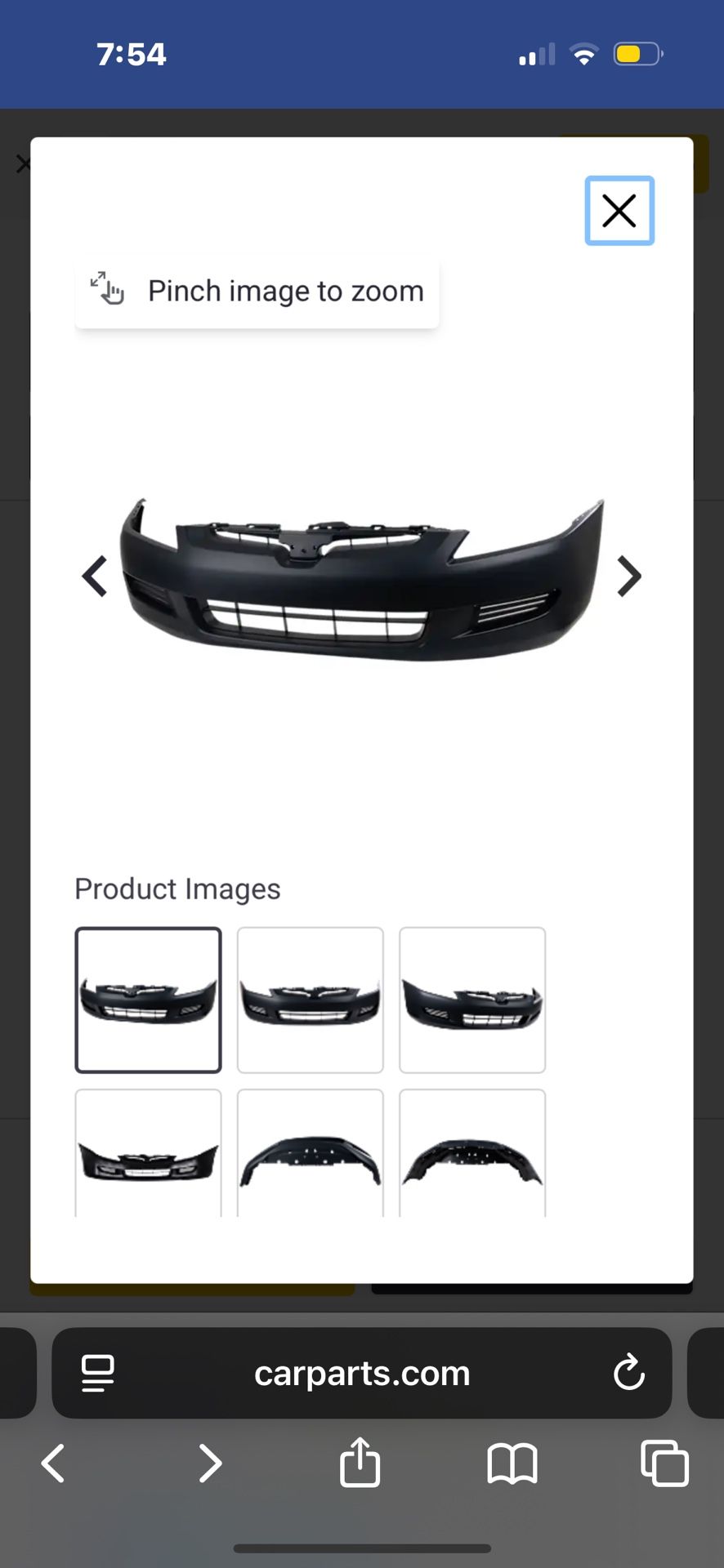Viewport: 724px width, 1568px height.
Task: Select the second product image thumbnail
Action: click(310, 1000)
